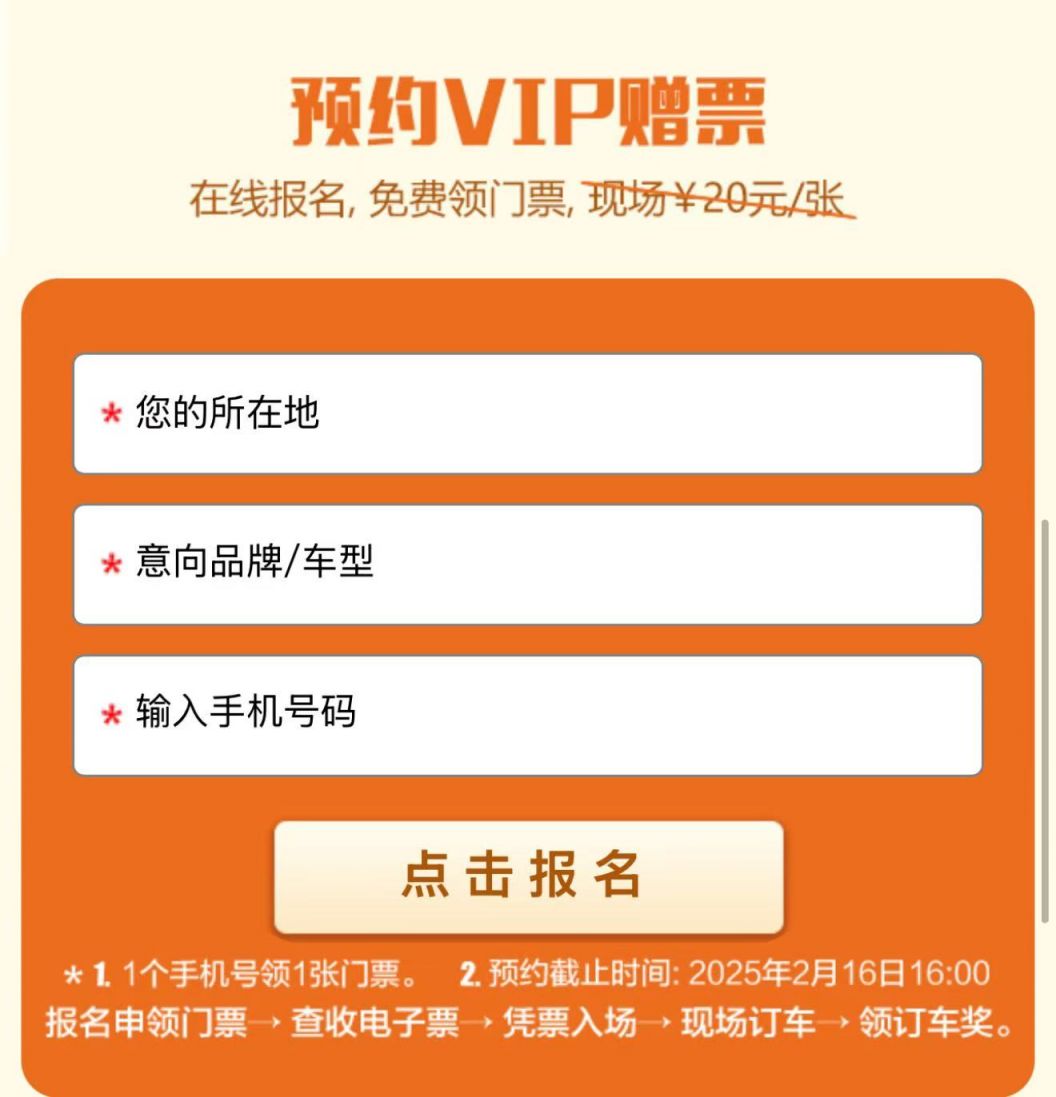Screen dimensions: 1056x1097
Task: Tap the 您的所在地 location field
Action: [x=527, y=413]
